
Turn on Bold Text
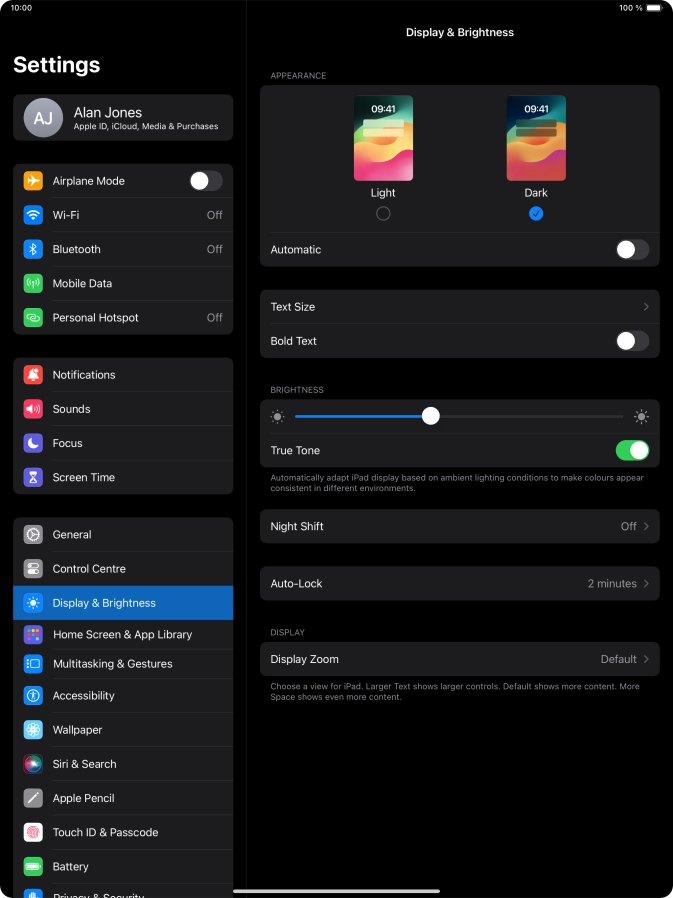[632, 341]
